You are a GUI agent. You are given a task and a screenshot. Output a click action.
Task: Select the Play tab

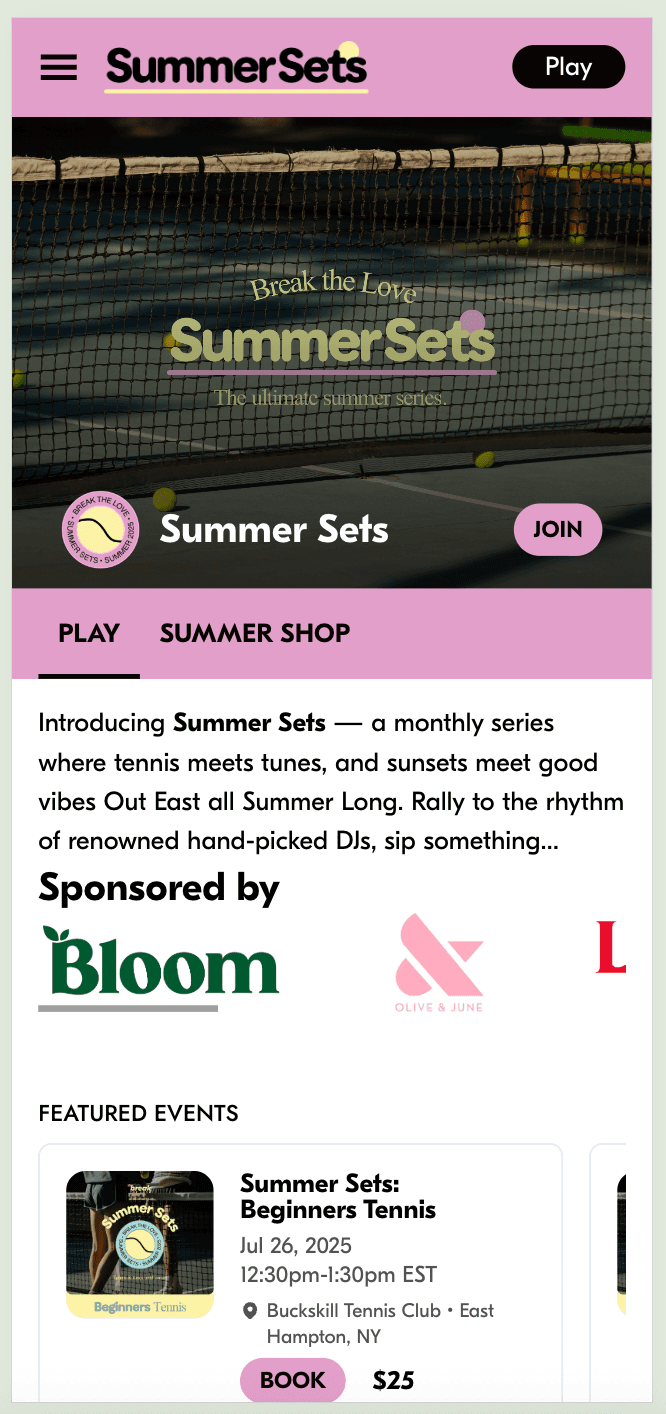[89, 633]
